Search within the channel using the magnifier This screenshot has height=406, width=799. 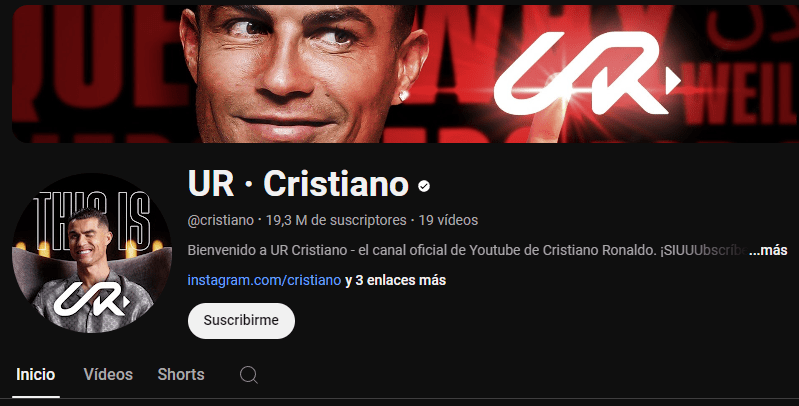pyautogui.click(x=249, y=375)
